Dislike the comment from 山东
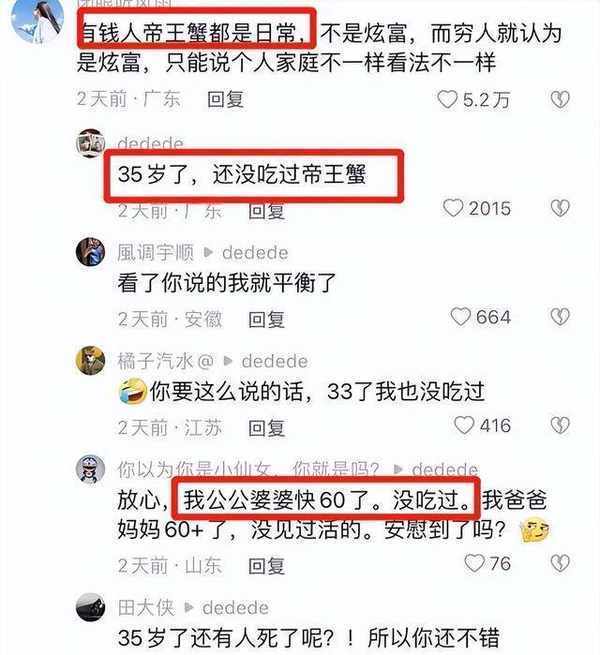 click(x=561, y=563)
